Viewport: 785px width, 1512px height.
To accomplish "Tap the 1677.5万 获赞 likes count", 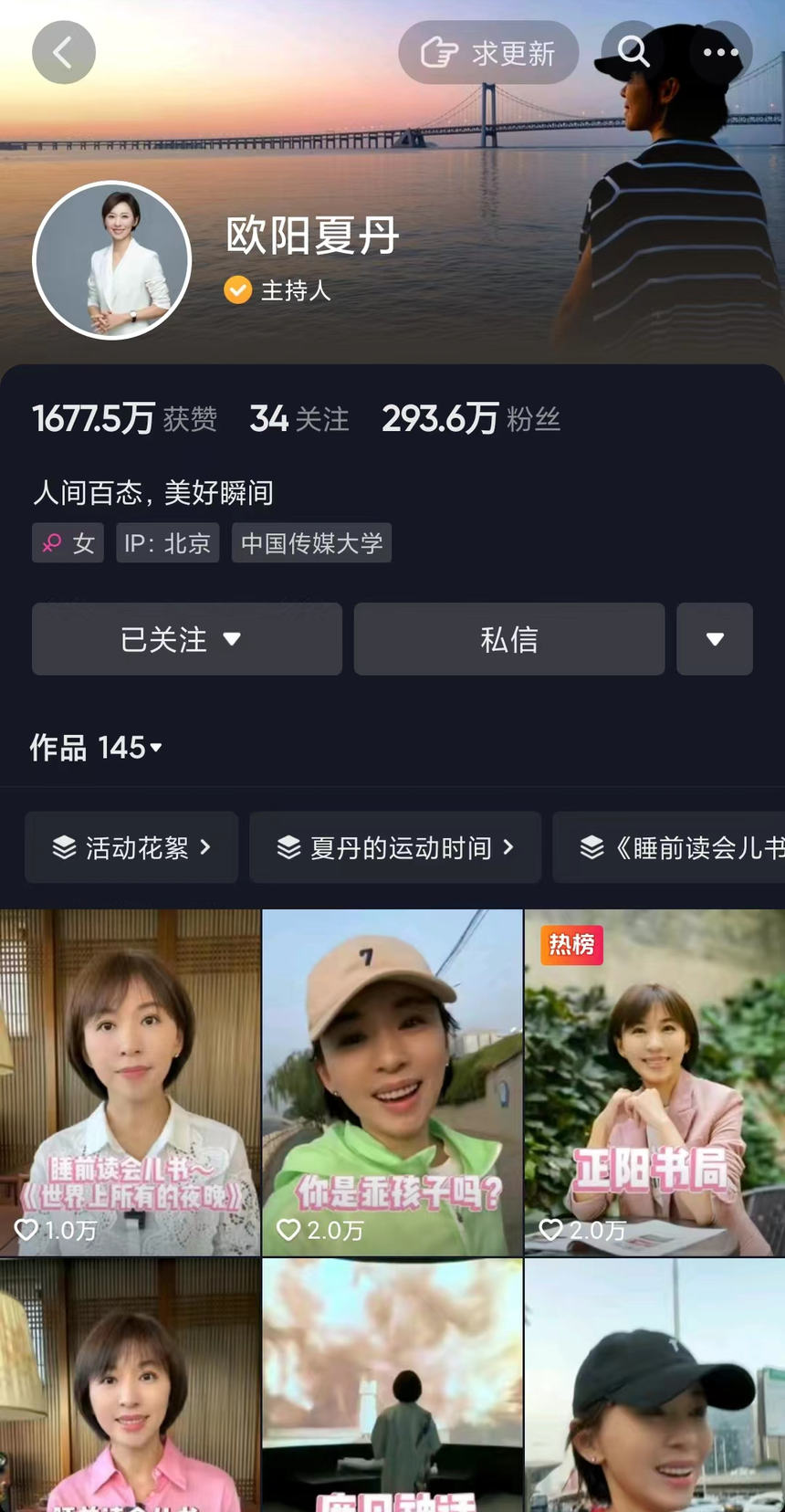I will coord(125,419).
